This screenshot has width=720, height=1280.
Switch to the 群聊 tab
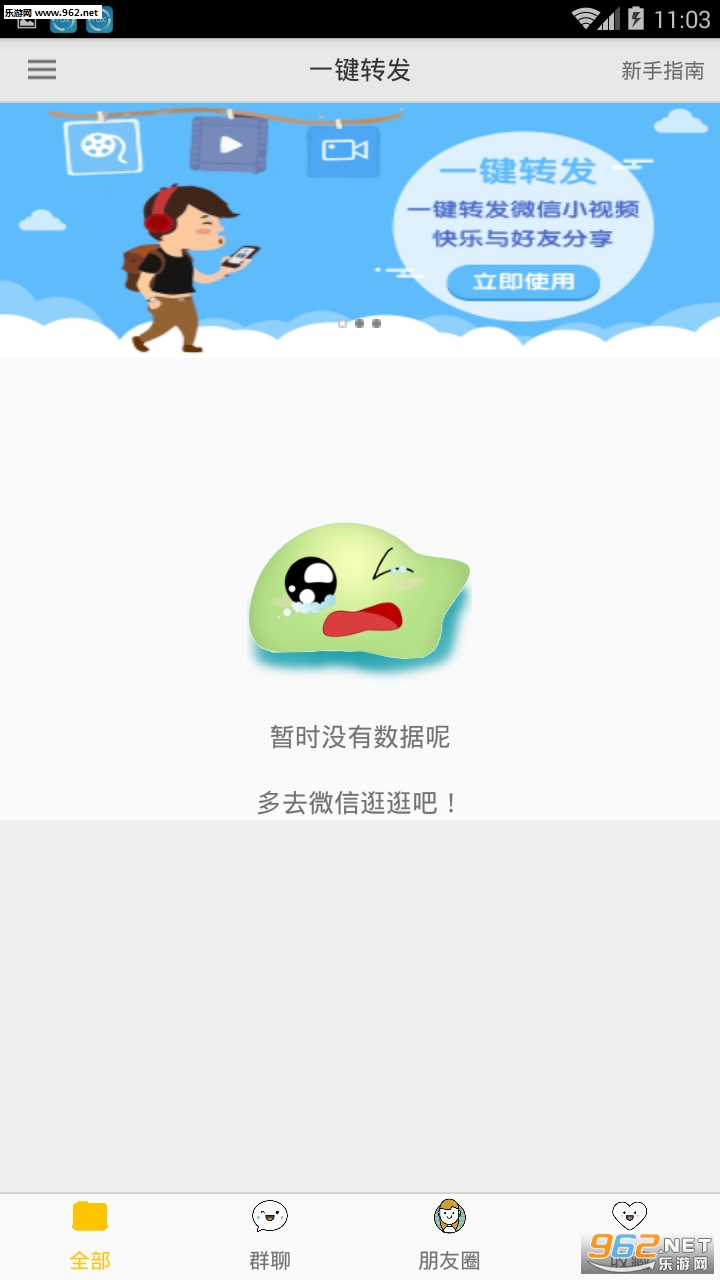[270, 1236]
